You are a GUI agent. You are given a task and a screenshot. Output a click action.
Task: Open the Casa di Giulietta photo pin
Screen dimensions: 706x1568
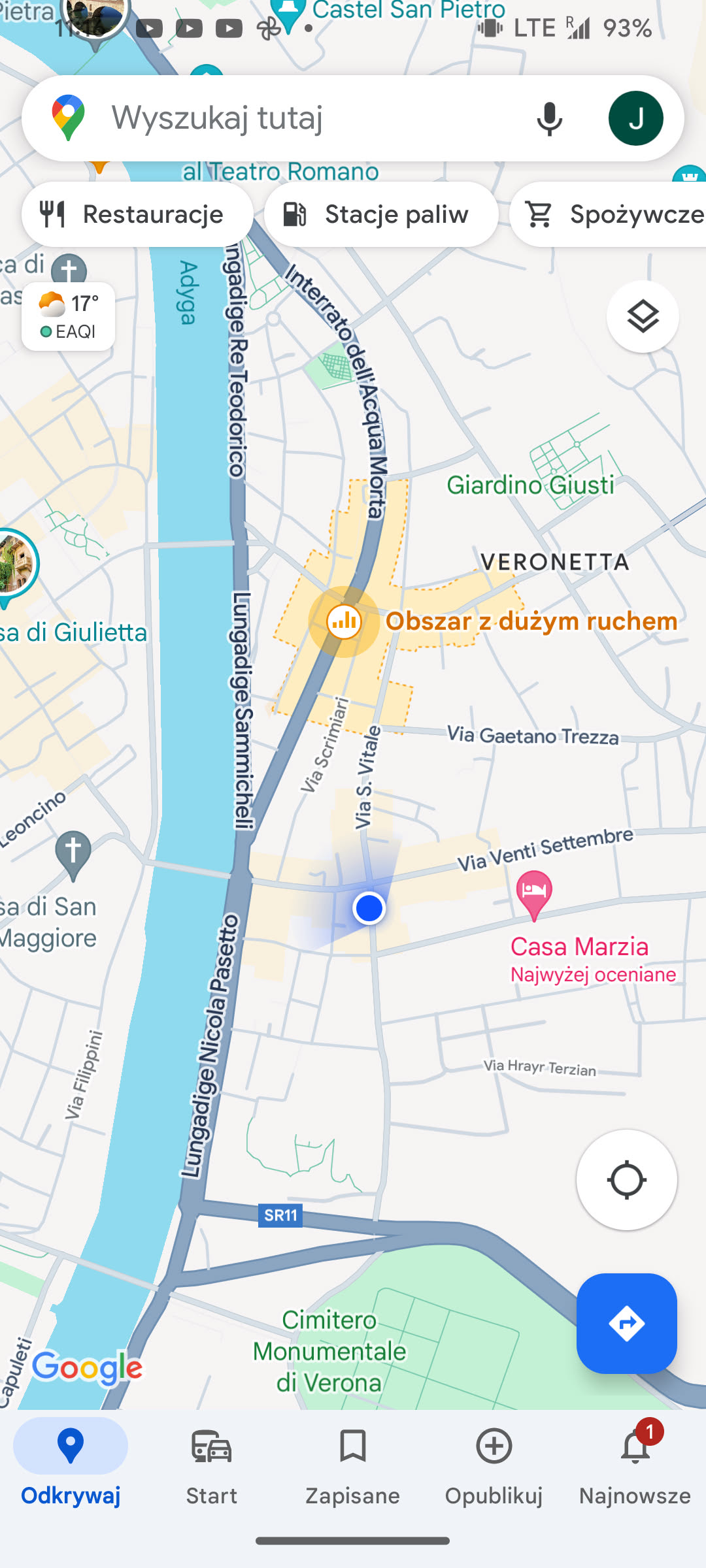14,564
